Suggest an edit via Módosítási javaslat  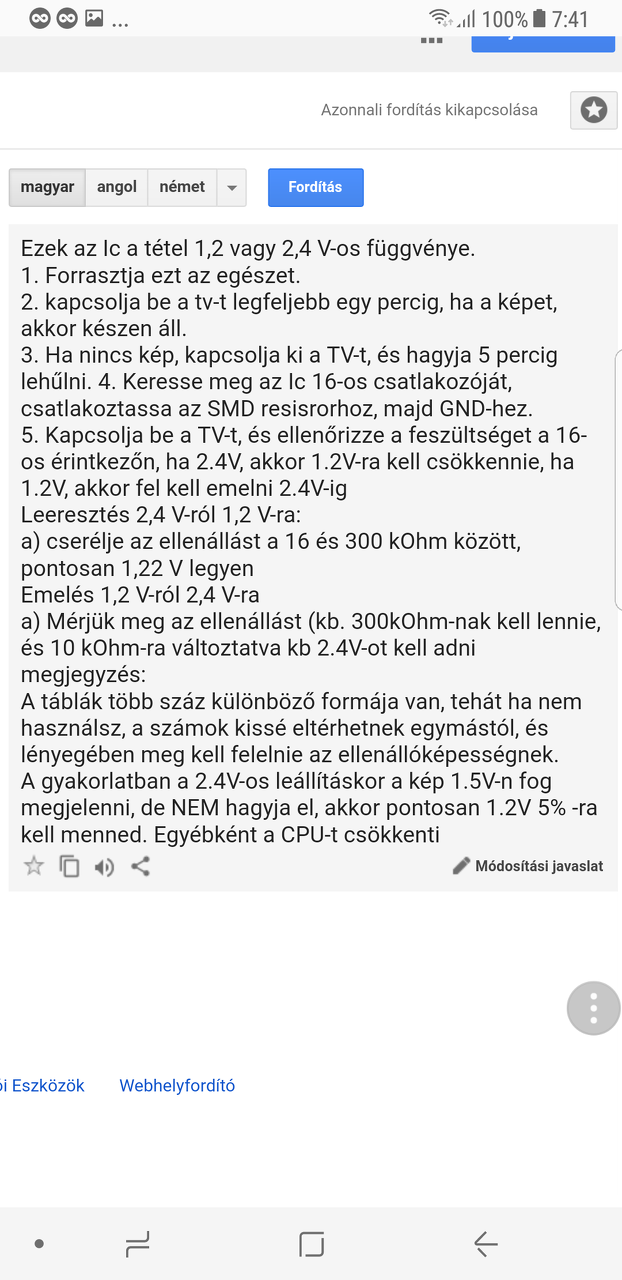pyautogui.click(x=528, y=866)
